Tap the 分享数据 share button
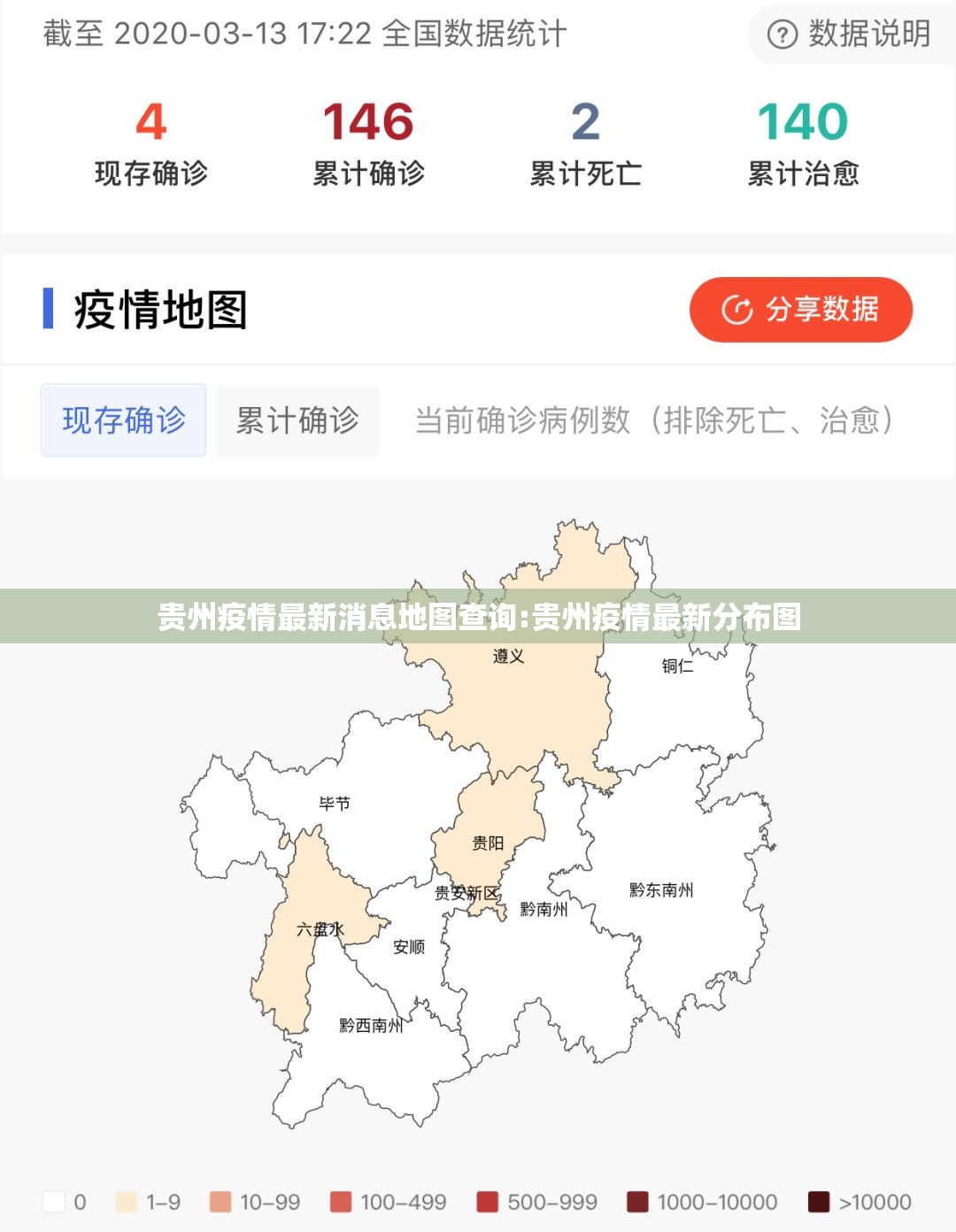The width and height of the screenshot is (956, 1232). click(x=800, y=310)
